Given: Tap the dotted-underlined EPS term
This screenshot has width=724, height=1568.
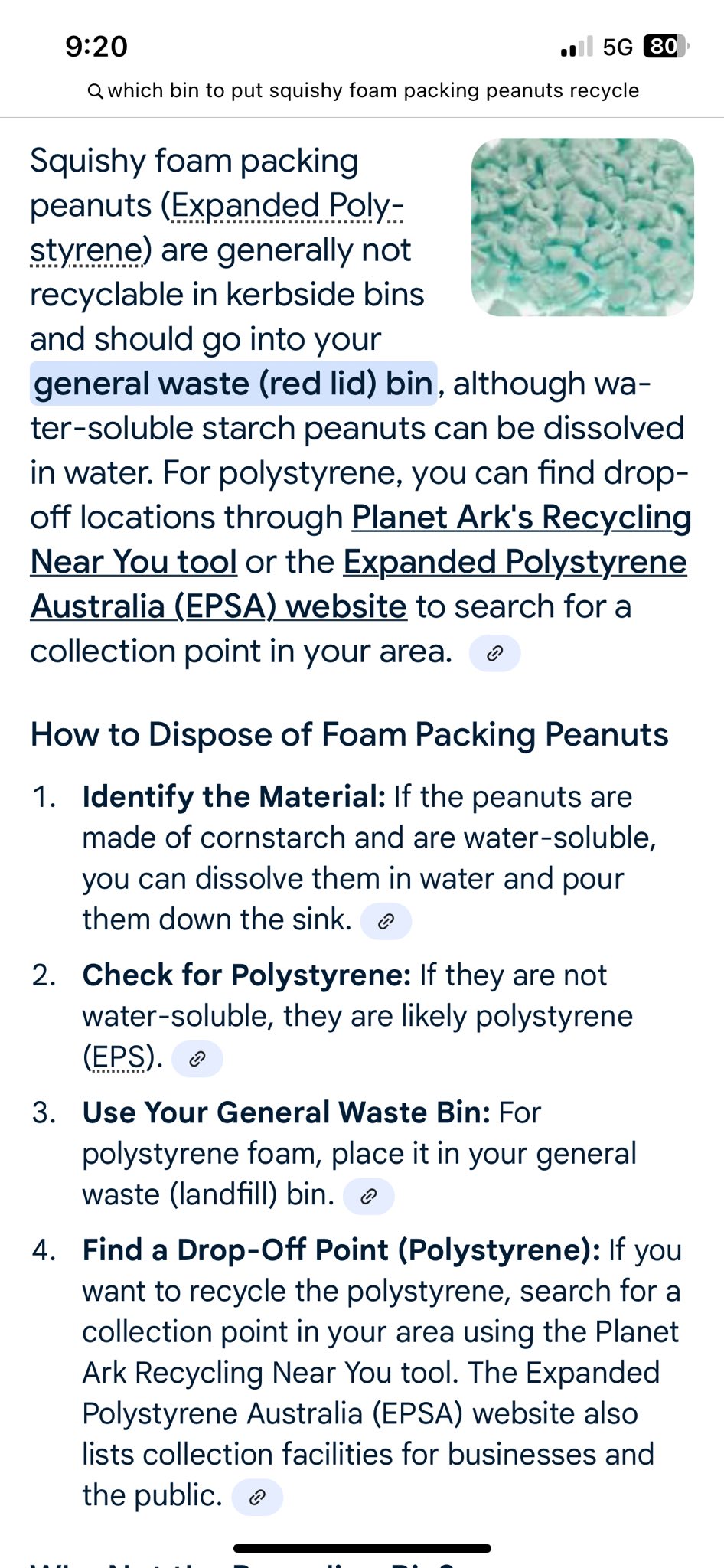Looking at the screenshot, I should (117, 1057).
